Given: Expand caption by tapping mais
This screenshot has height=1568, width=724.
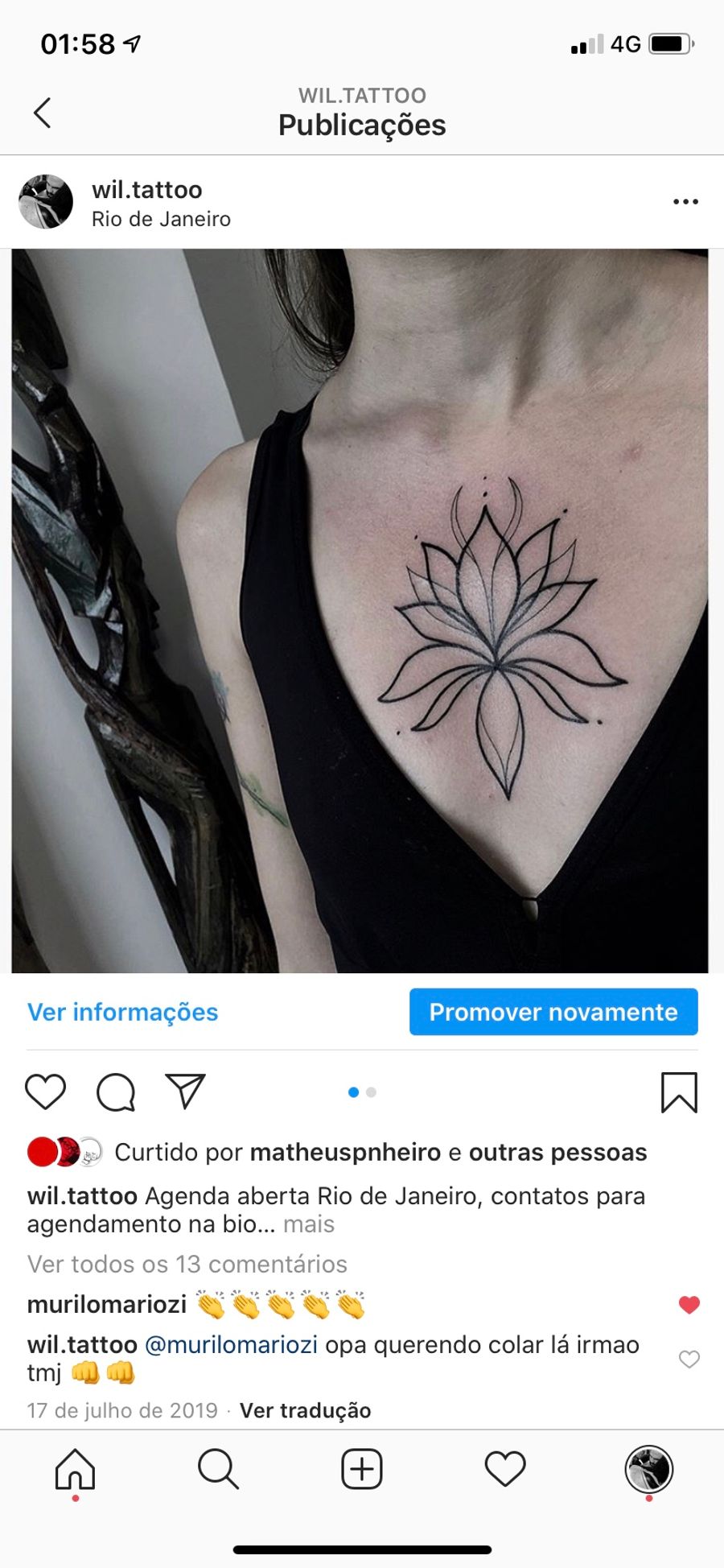Looking at the screenshot, I should click(309, 1224).
